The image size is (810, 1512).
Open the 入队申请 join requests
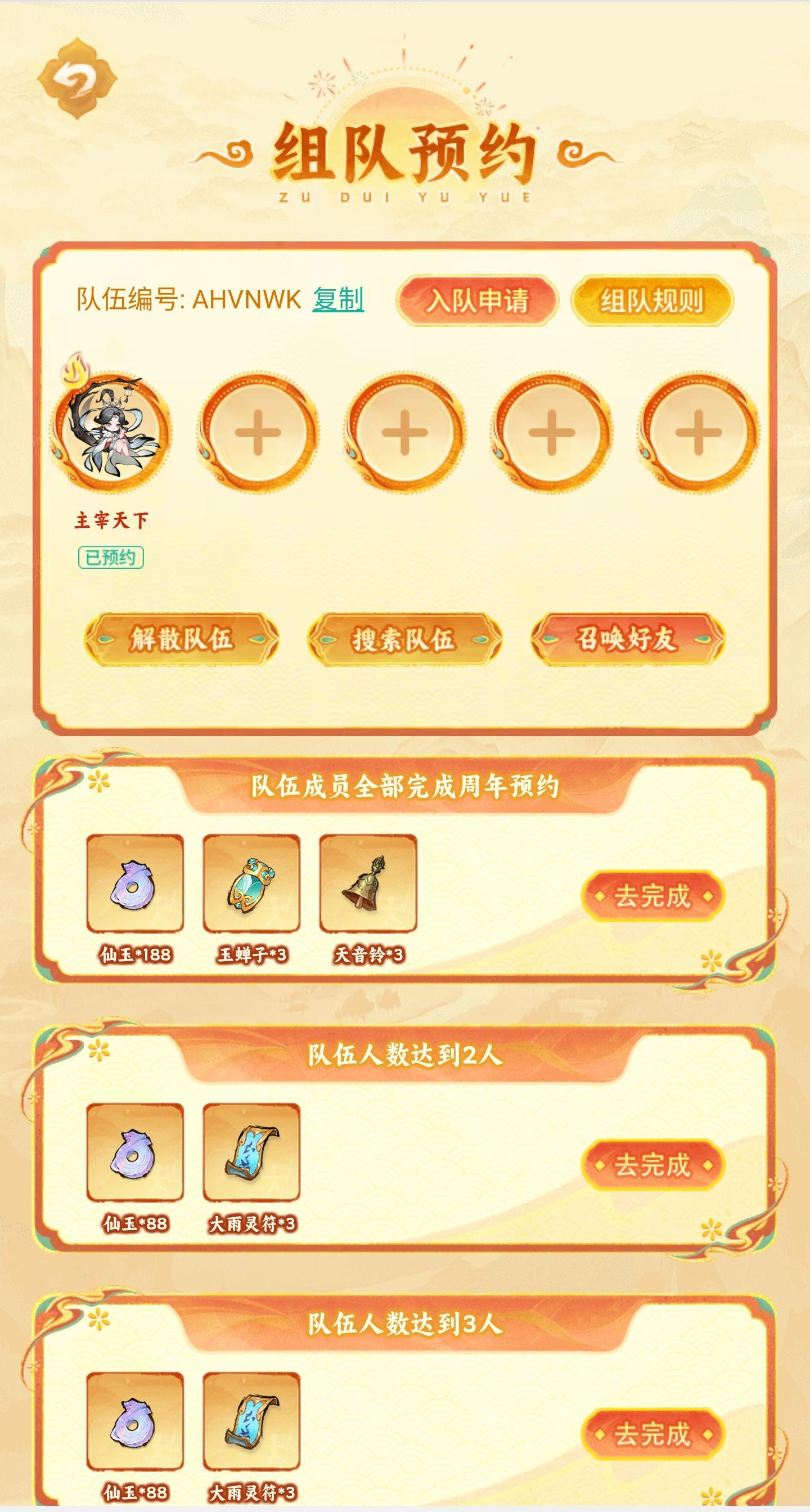477,300
